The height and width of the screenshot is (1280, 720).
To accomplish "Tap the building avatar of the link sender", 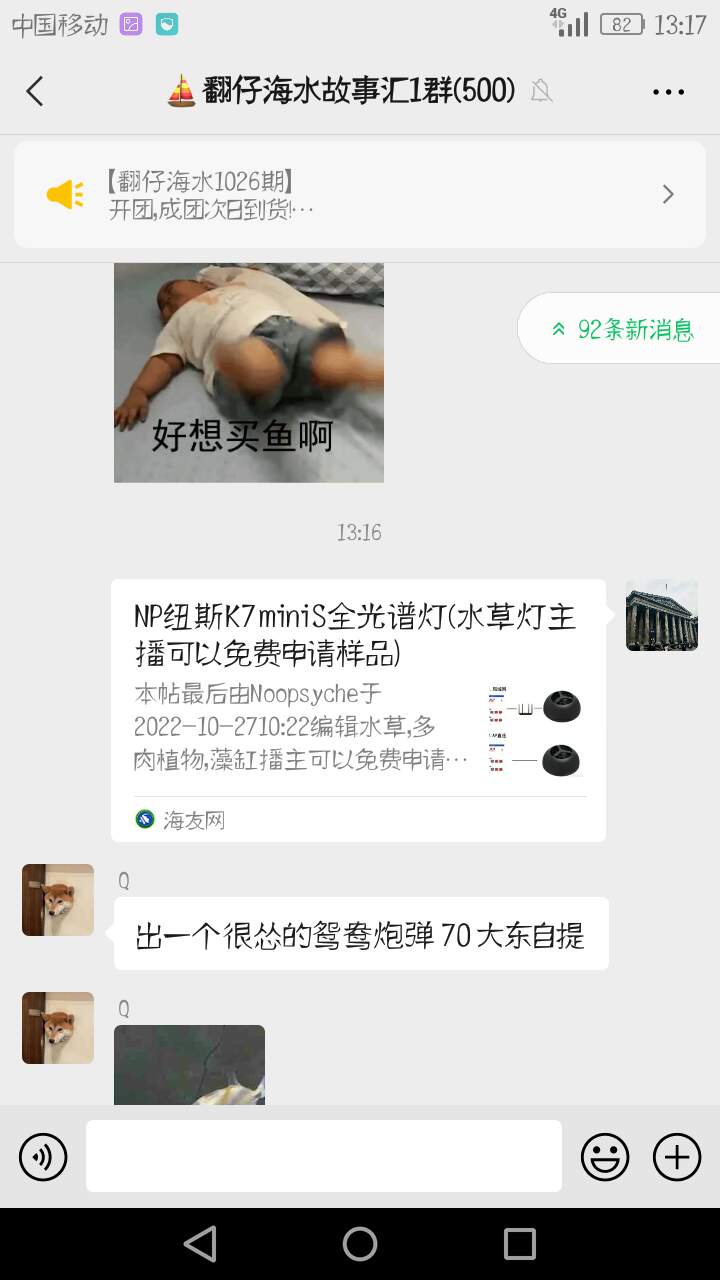I will pos(662,615).
